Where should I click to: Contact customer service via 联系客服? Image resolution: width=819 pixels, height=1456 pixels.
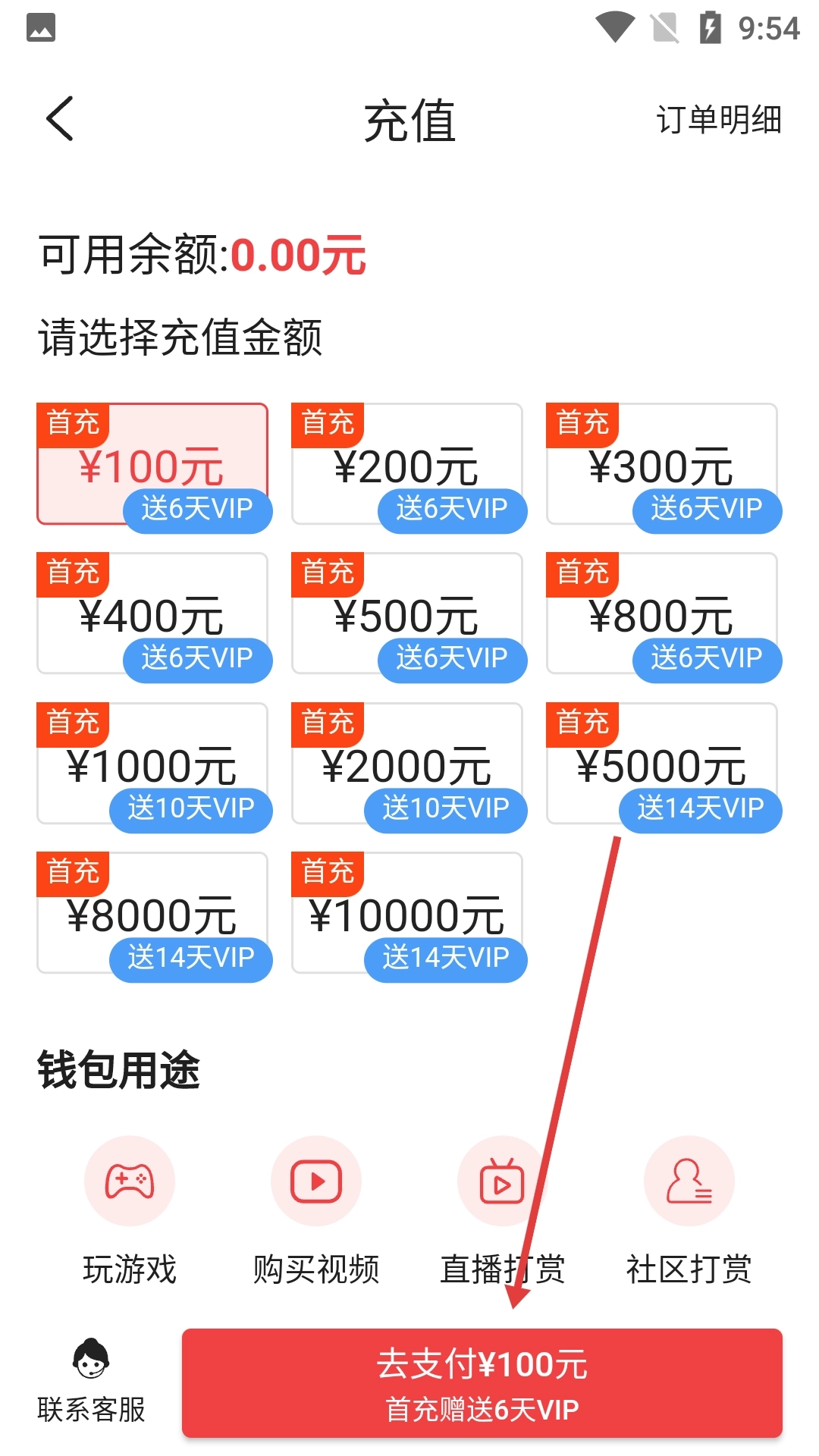(91, 1382)
